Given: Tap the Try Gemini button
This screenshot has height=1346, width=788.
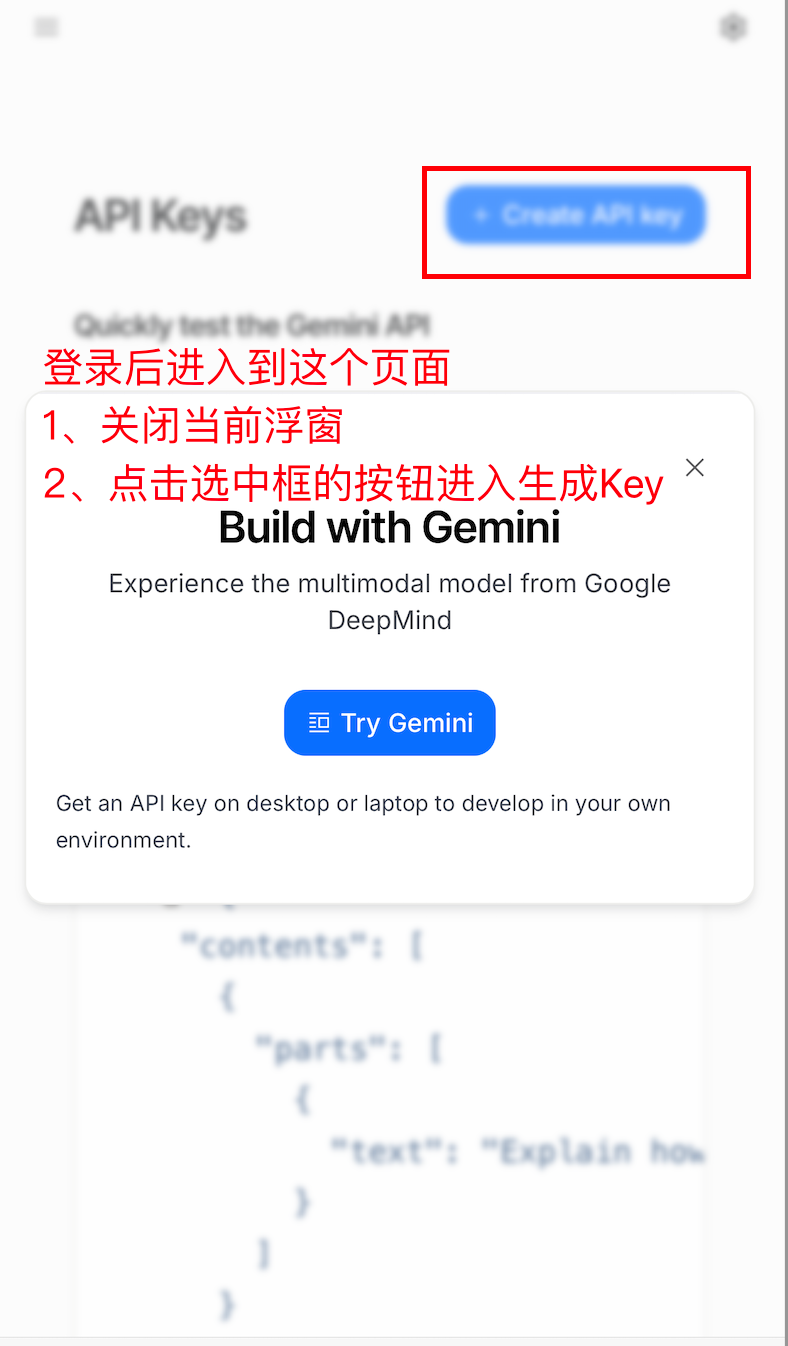Looking at the screenshot, I should pyautogui.click(x=390, y=723).
